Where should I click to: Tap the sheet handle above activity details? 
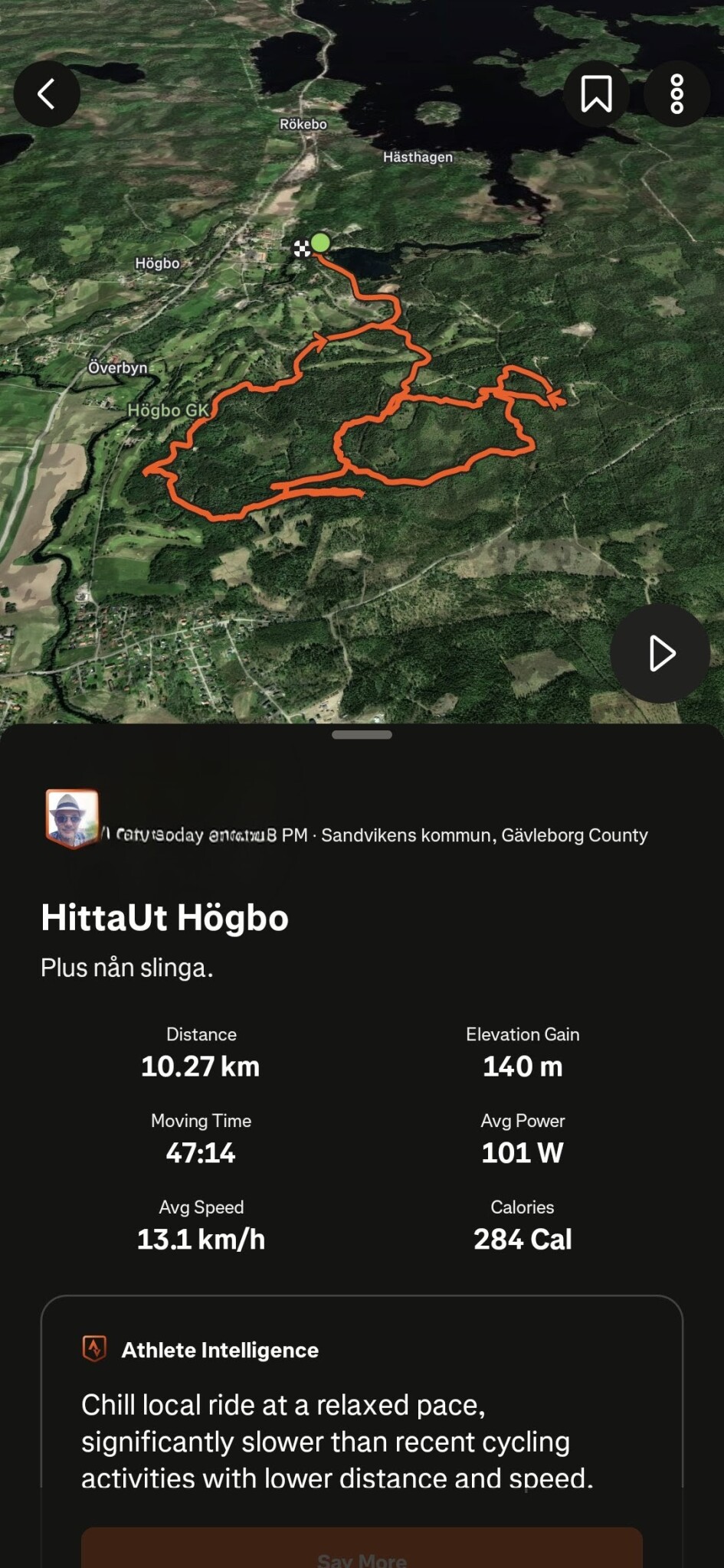pyautogui.click(x=362, y=735)
